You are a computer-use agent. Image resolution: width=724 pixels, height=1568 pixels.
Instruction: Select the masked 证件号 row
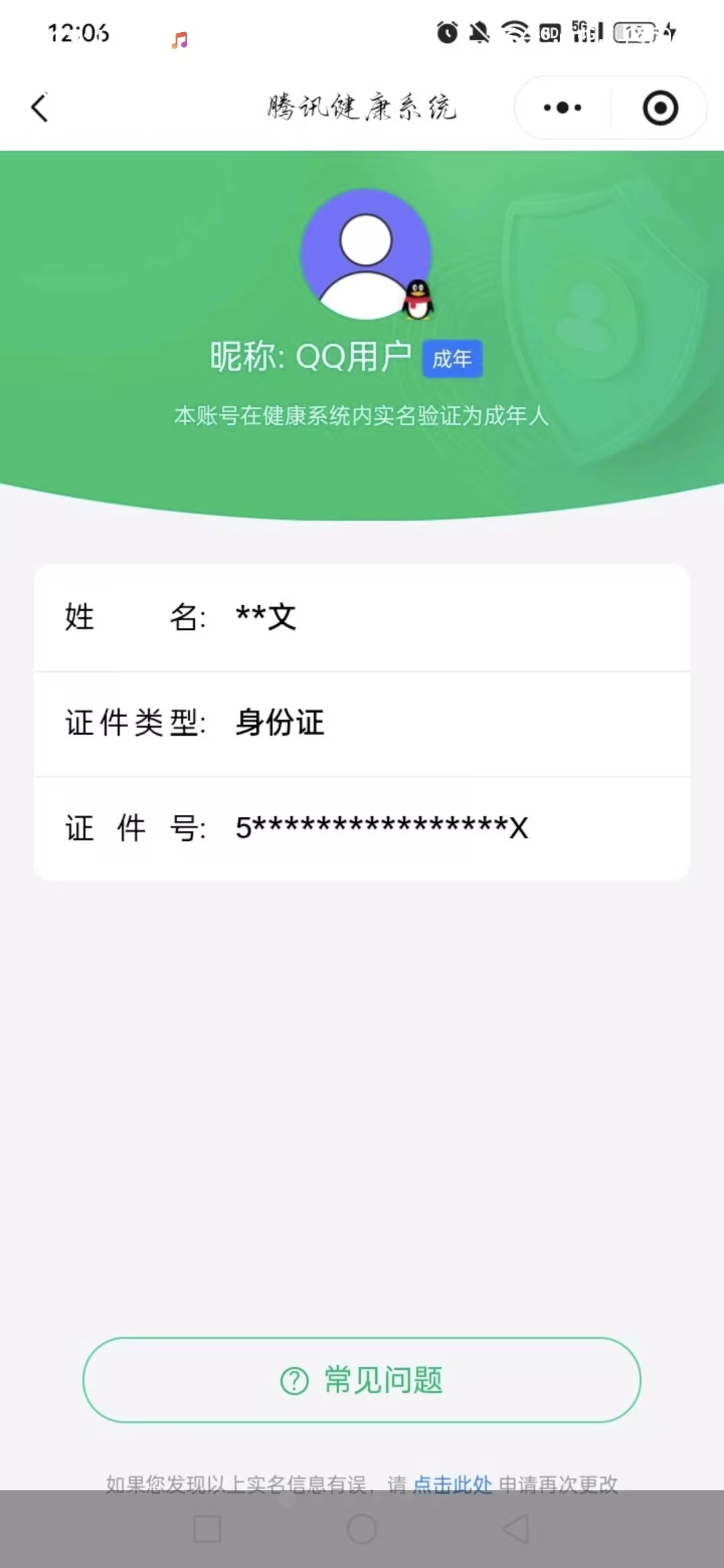[362, 827]
